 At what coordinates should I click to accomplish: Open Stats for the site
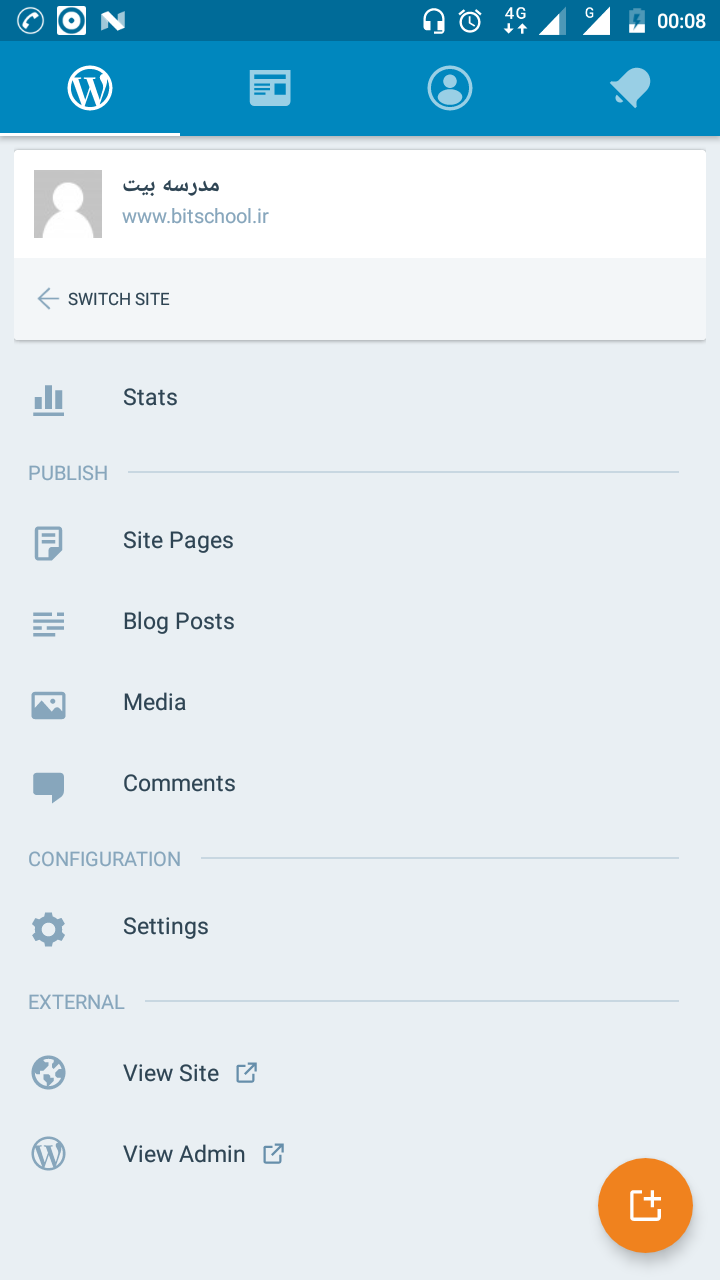[x=360, y=397]
